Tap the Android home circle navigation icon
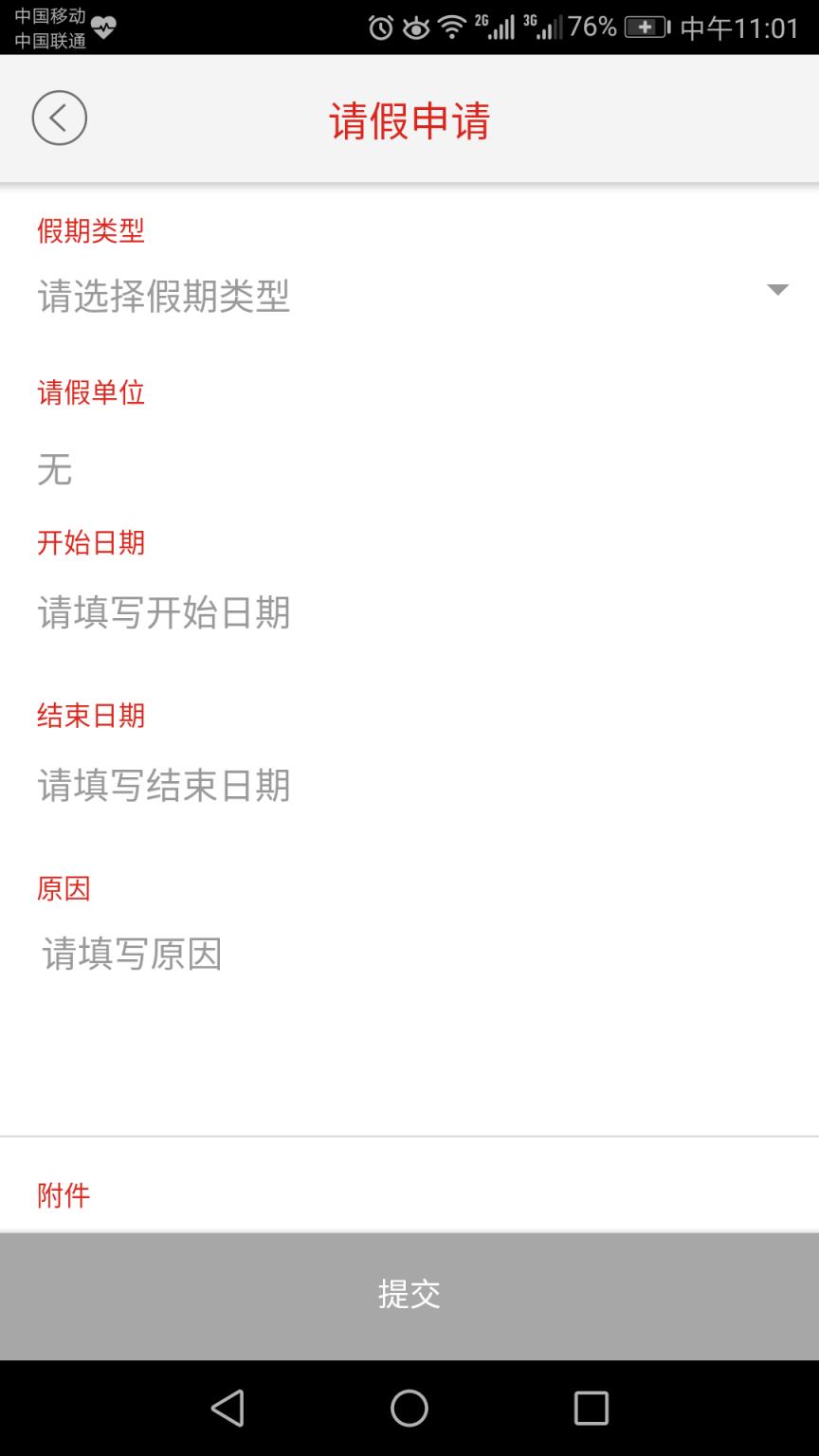 click(x=408, y=1410)
